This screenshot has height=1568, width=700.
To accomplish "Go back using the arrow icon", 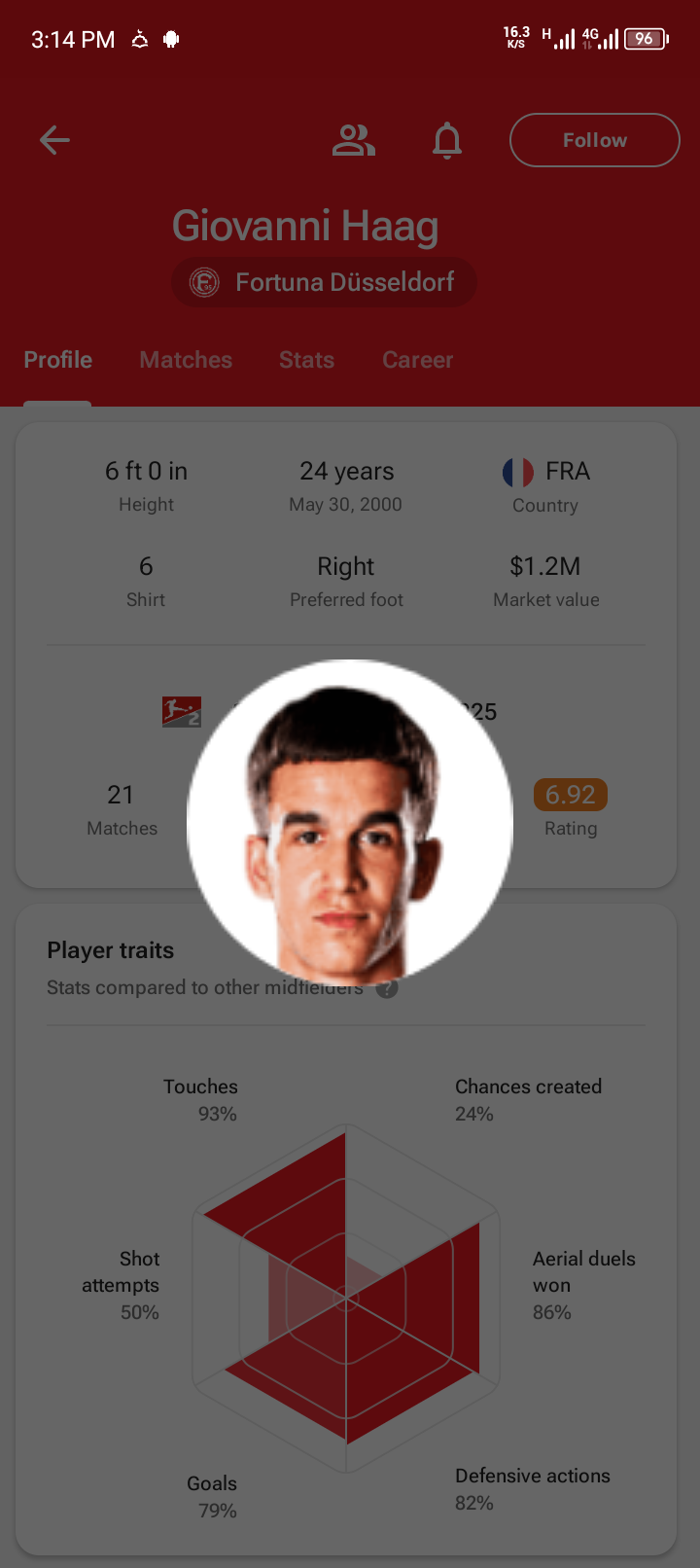I will point(54,140).
